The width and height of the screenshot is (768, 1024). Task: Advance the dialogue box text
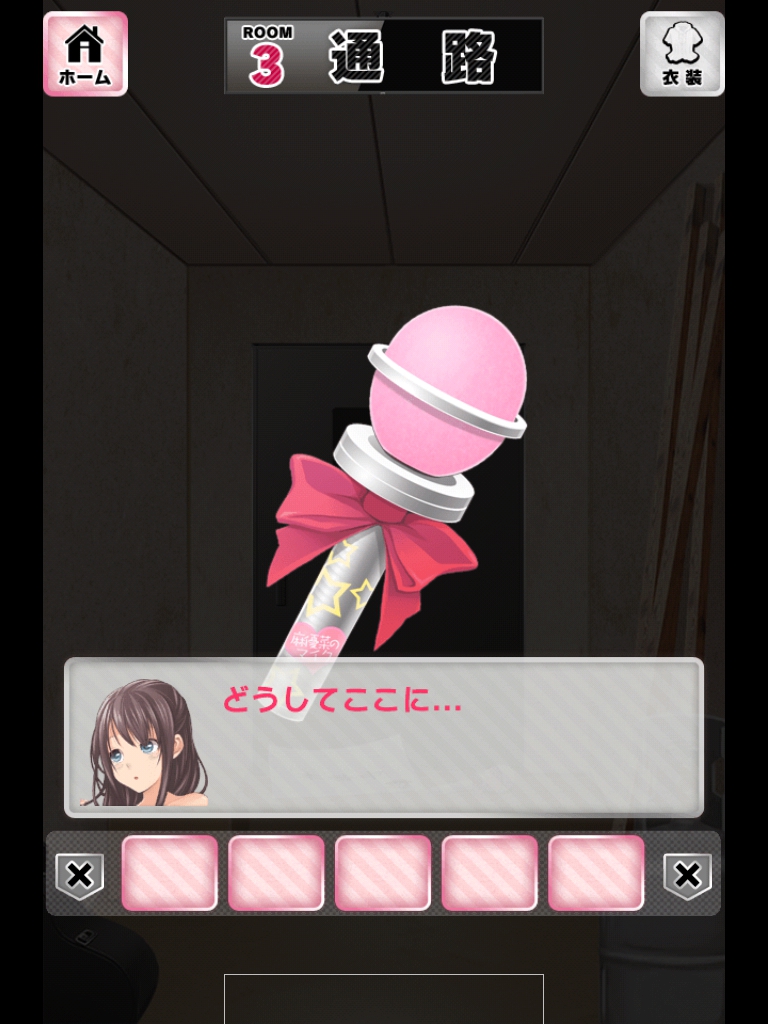[384, 737]
